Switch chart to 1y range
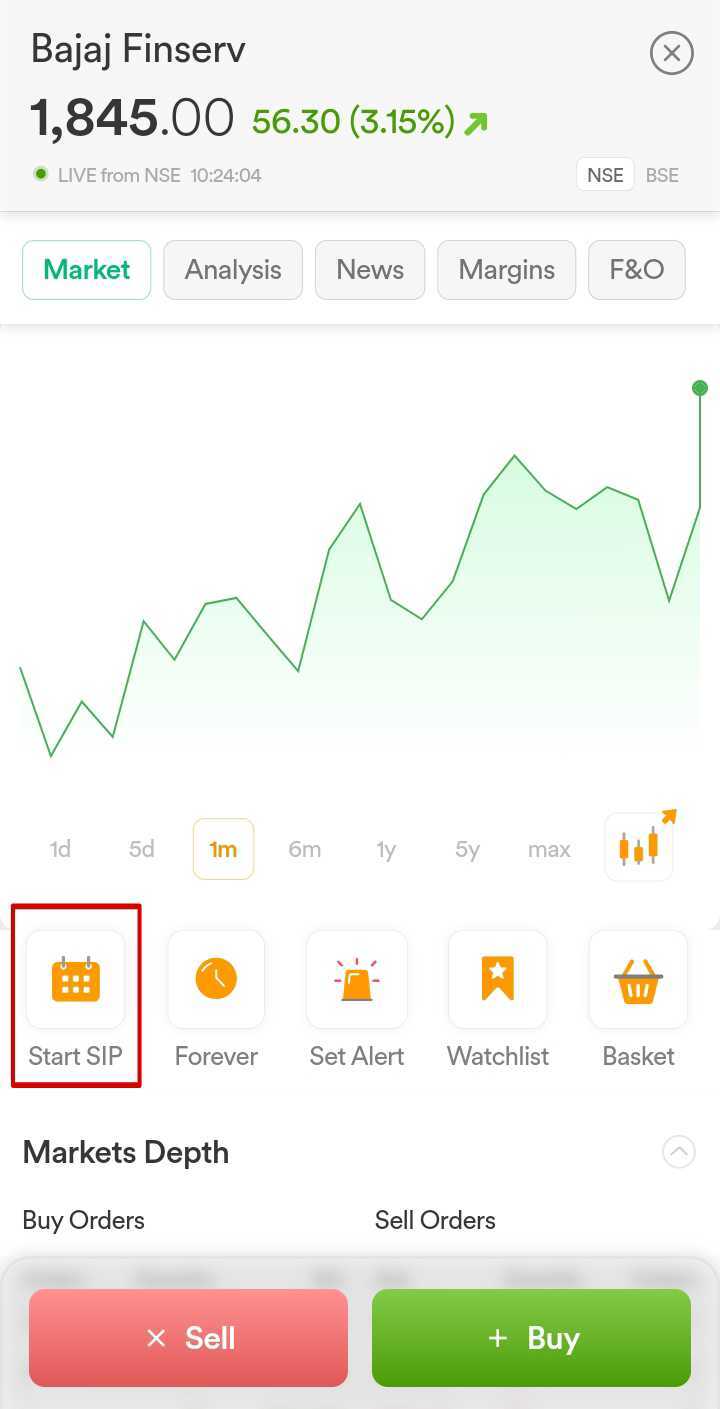The image size is (720, 1409). [x=386, y=849]
